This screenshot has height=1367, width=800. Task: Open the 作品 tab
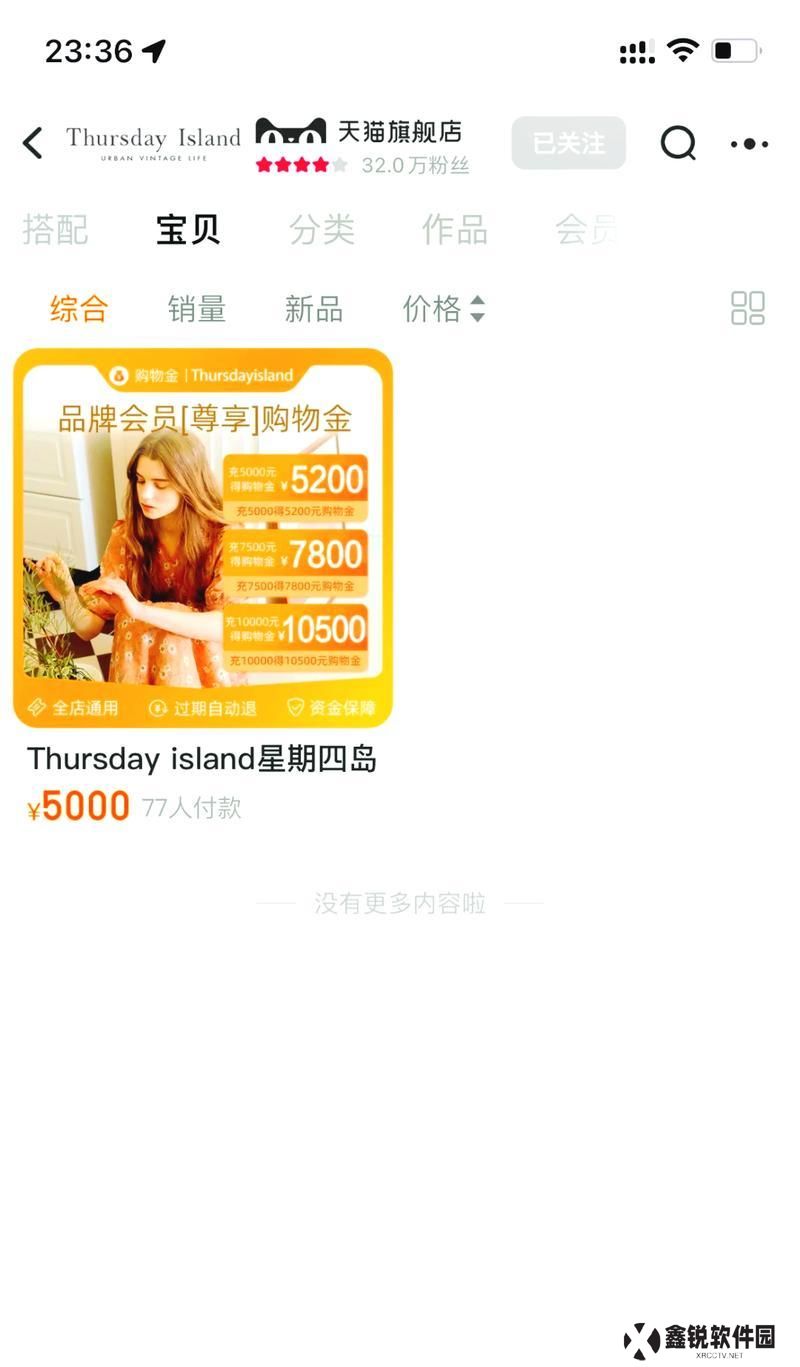click(x=454, y=230)
